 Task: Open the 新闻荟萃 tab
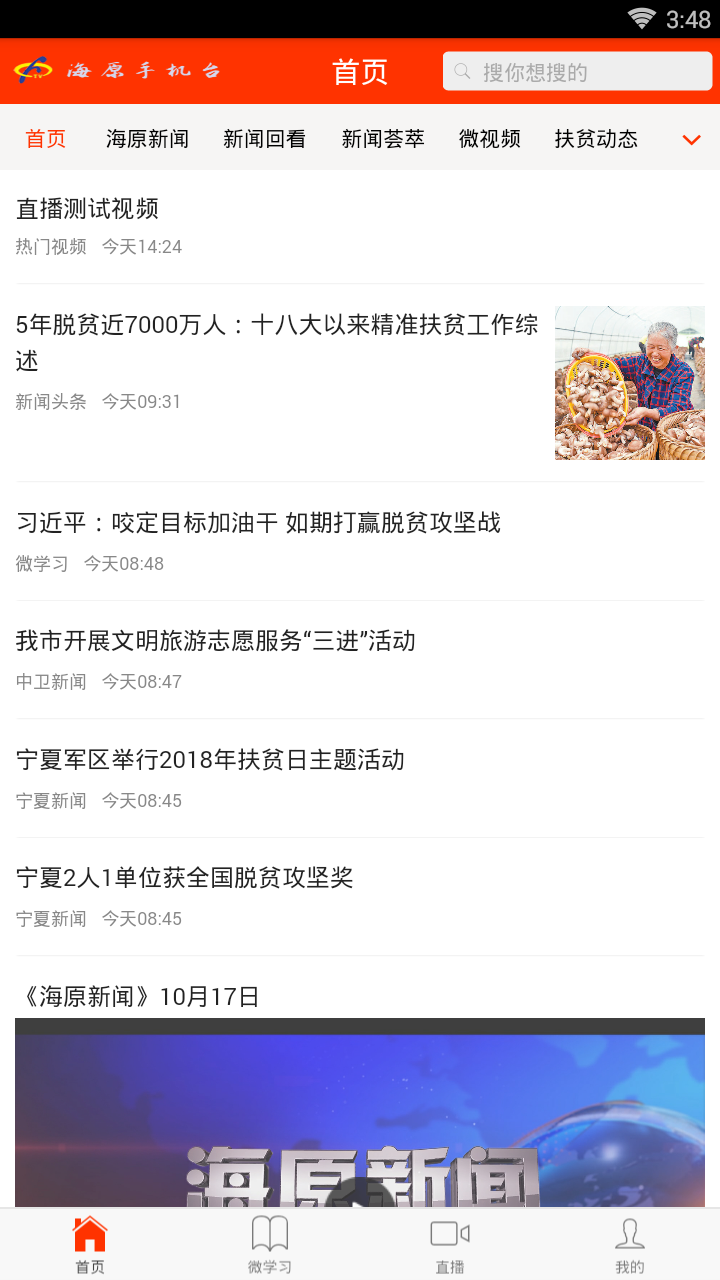click(x=383, y=139)
